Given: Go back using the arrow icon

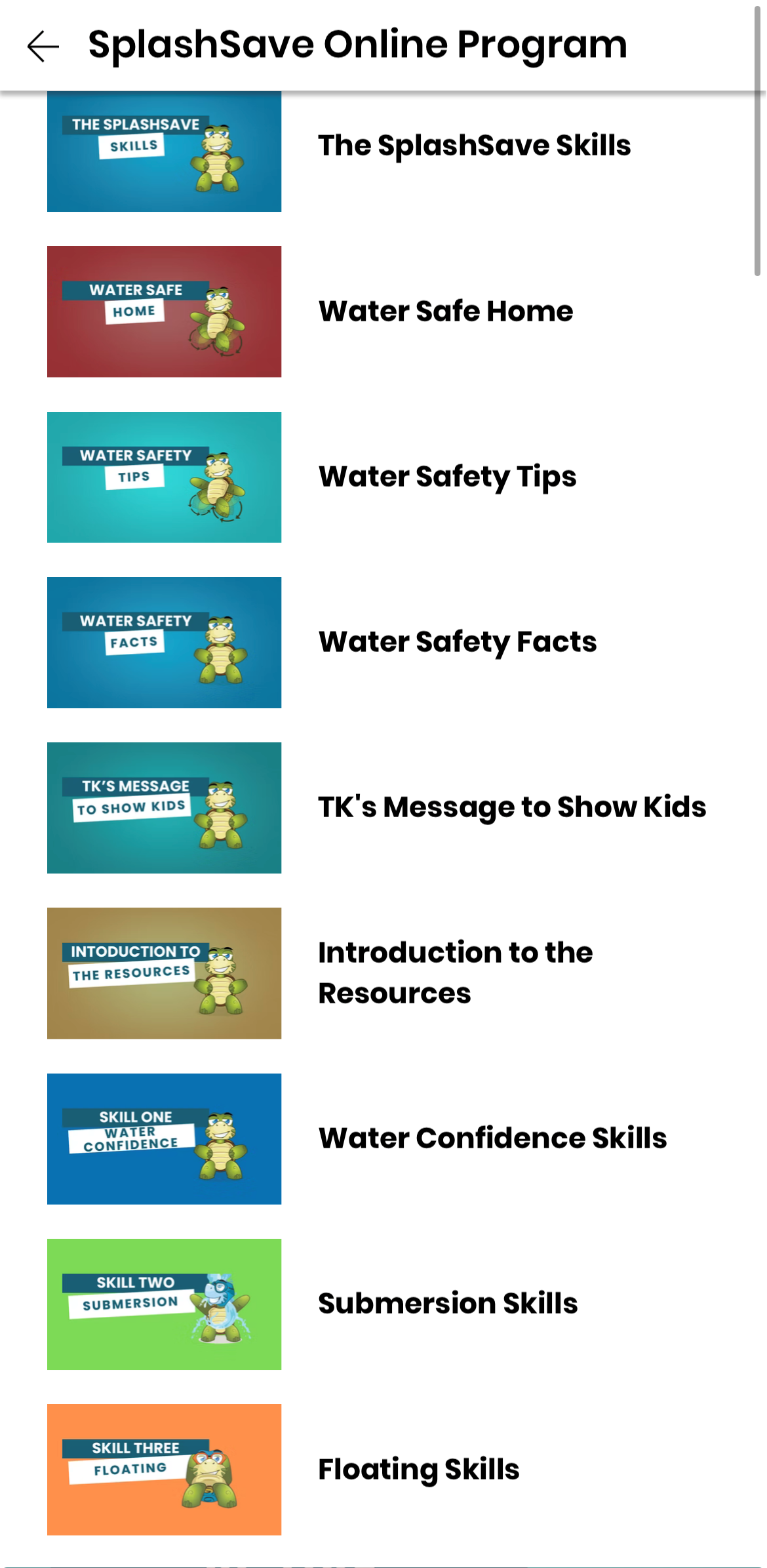Looking at the screenshot, I should [43, 47].
